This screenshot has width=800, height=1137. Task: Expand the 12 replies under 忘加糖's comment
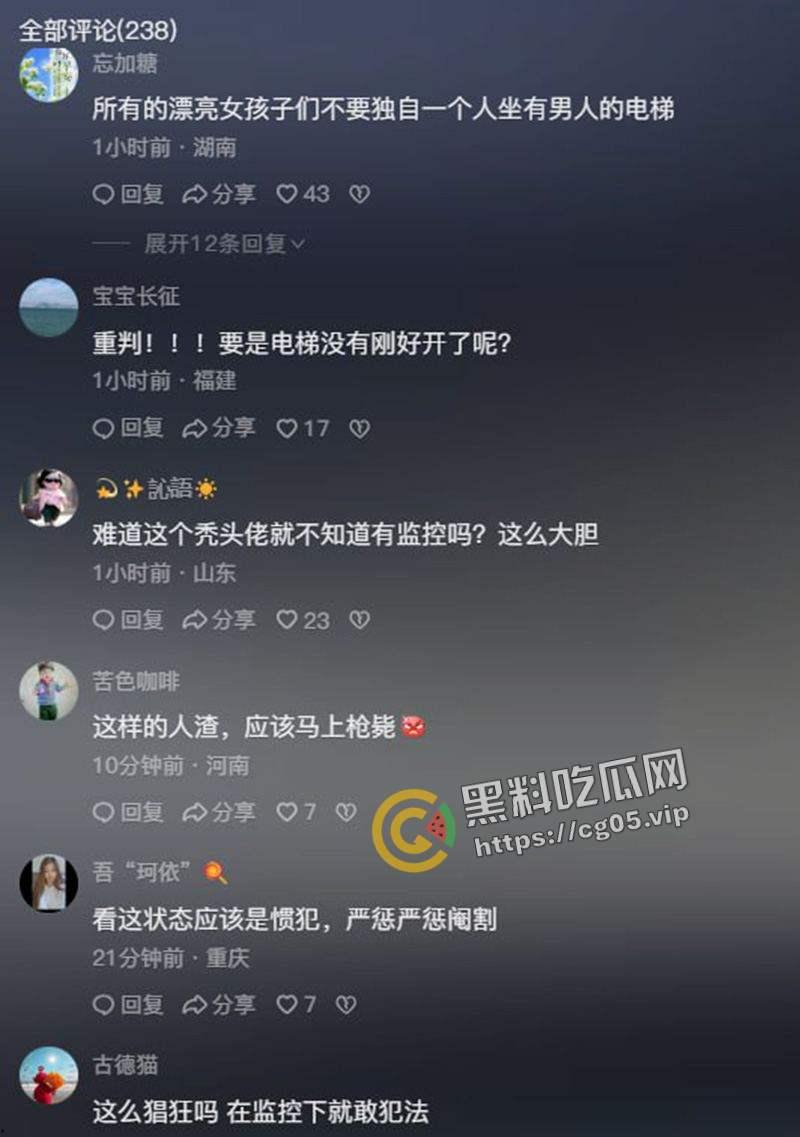[224, 243]
